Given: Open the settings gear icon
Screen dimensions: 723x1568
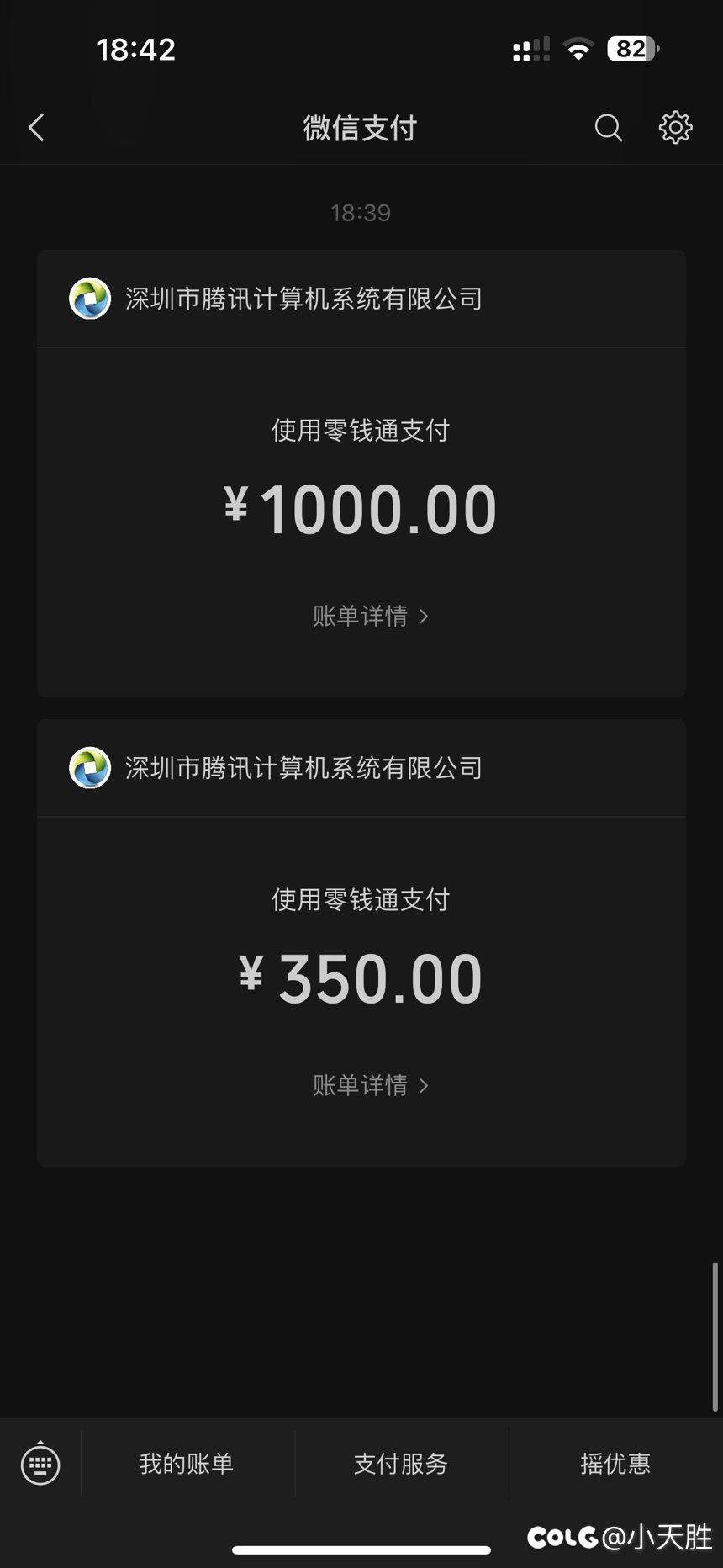Looking at the screenshot, I should [x=675, y=128].
